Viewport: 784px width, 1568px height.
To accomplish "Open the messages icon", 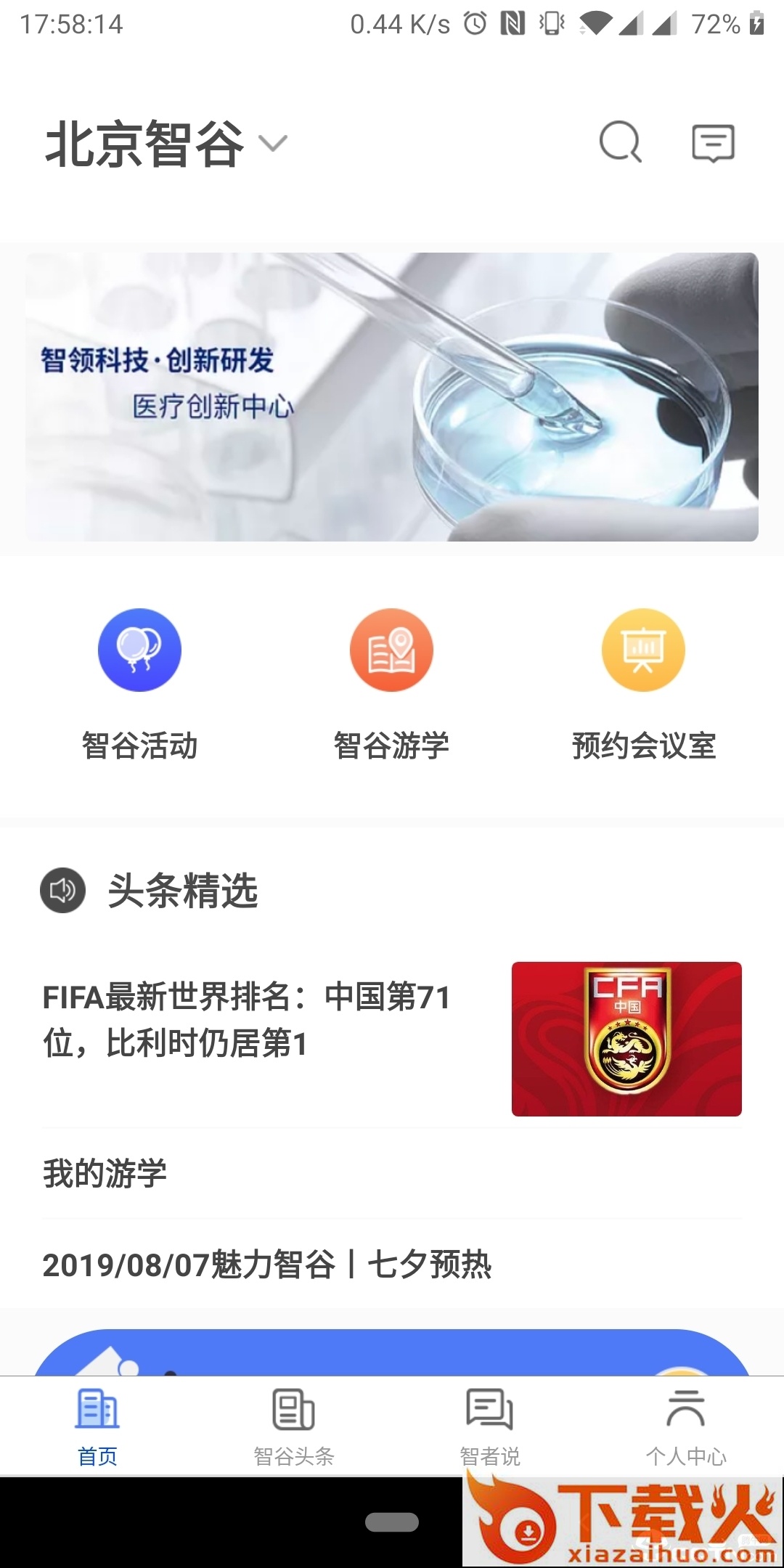I will click(713, 143).
